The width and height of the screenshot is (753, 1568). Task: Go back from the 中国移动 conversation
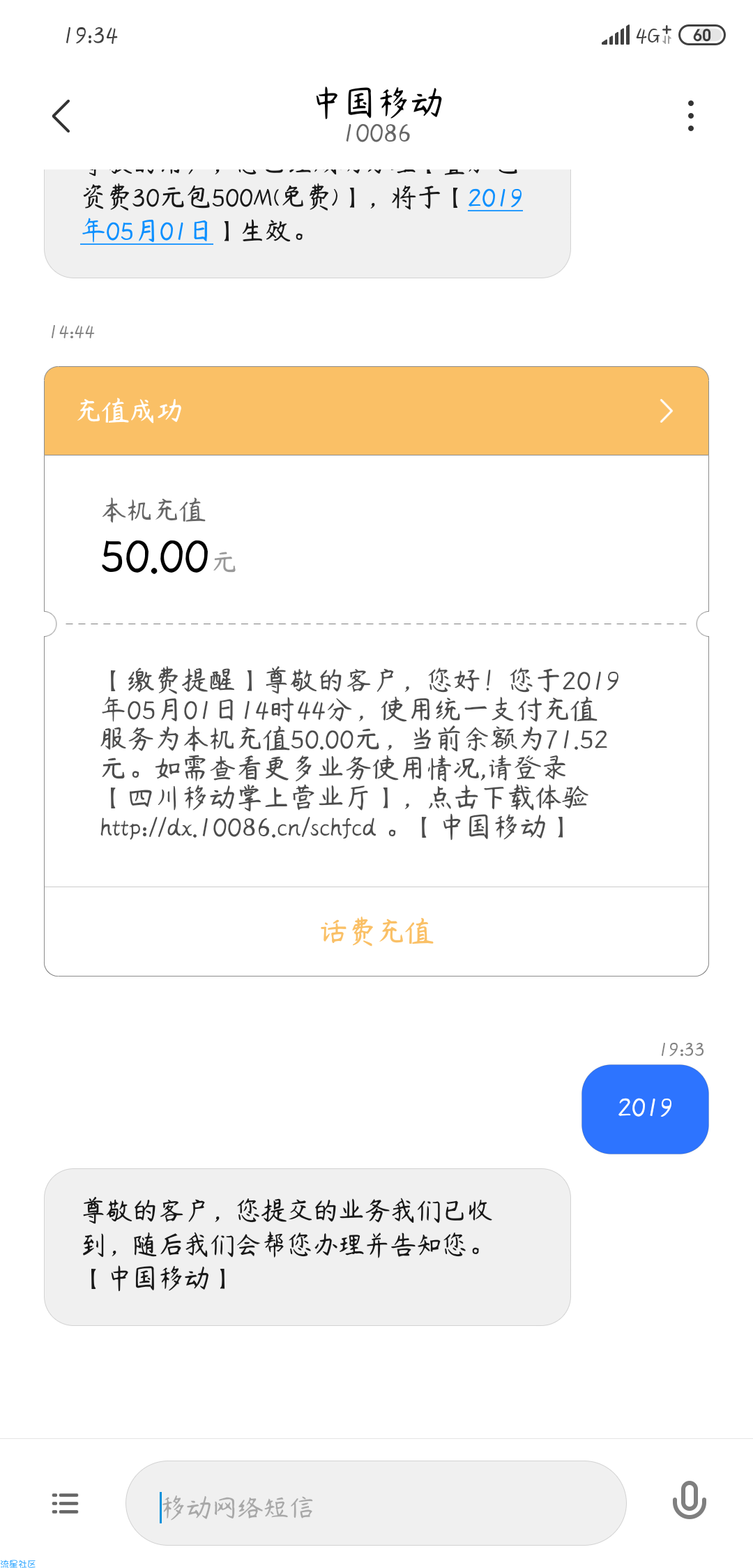[x=61, y=116]
